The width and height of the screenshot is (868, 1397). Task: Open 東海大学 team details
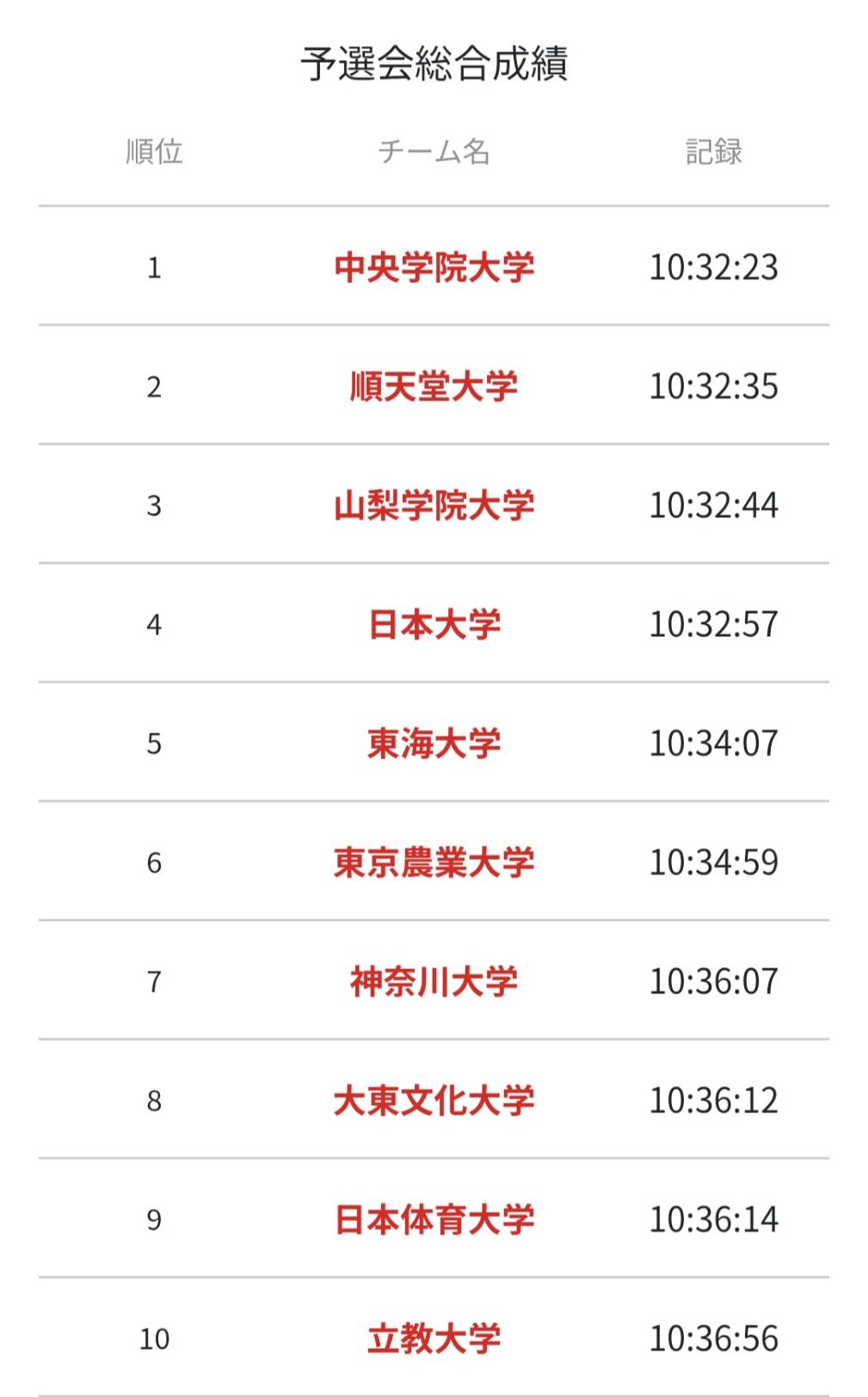click(434, 744)
